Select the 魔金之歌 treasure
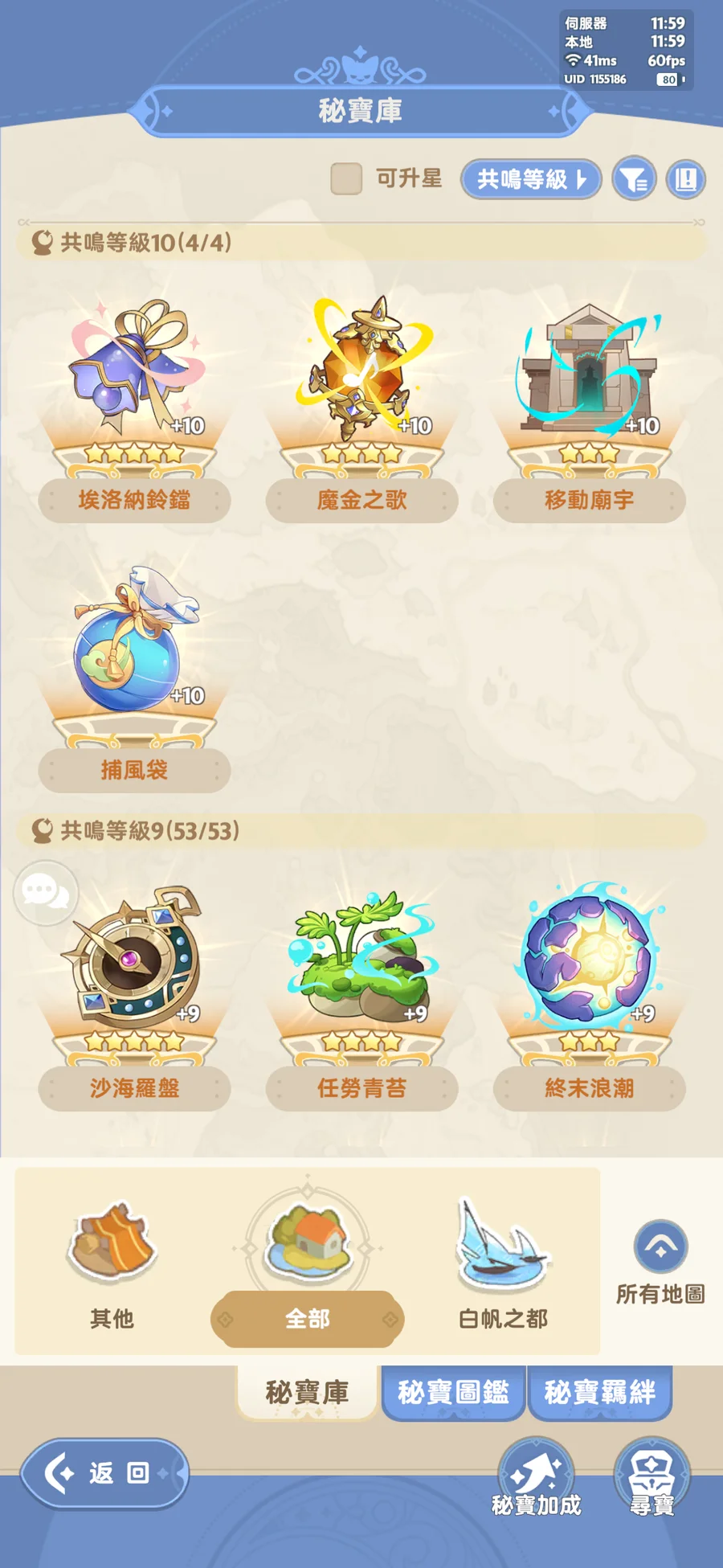The image size is (723, 1568). coord(361,378)
